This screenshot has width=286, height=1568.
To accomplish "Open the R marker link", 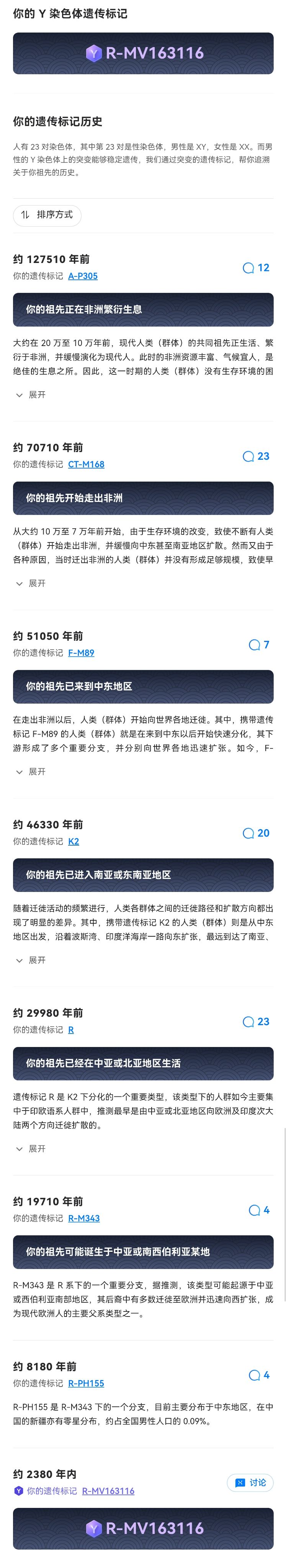I will click(x=71, y=1030).
